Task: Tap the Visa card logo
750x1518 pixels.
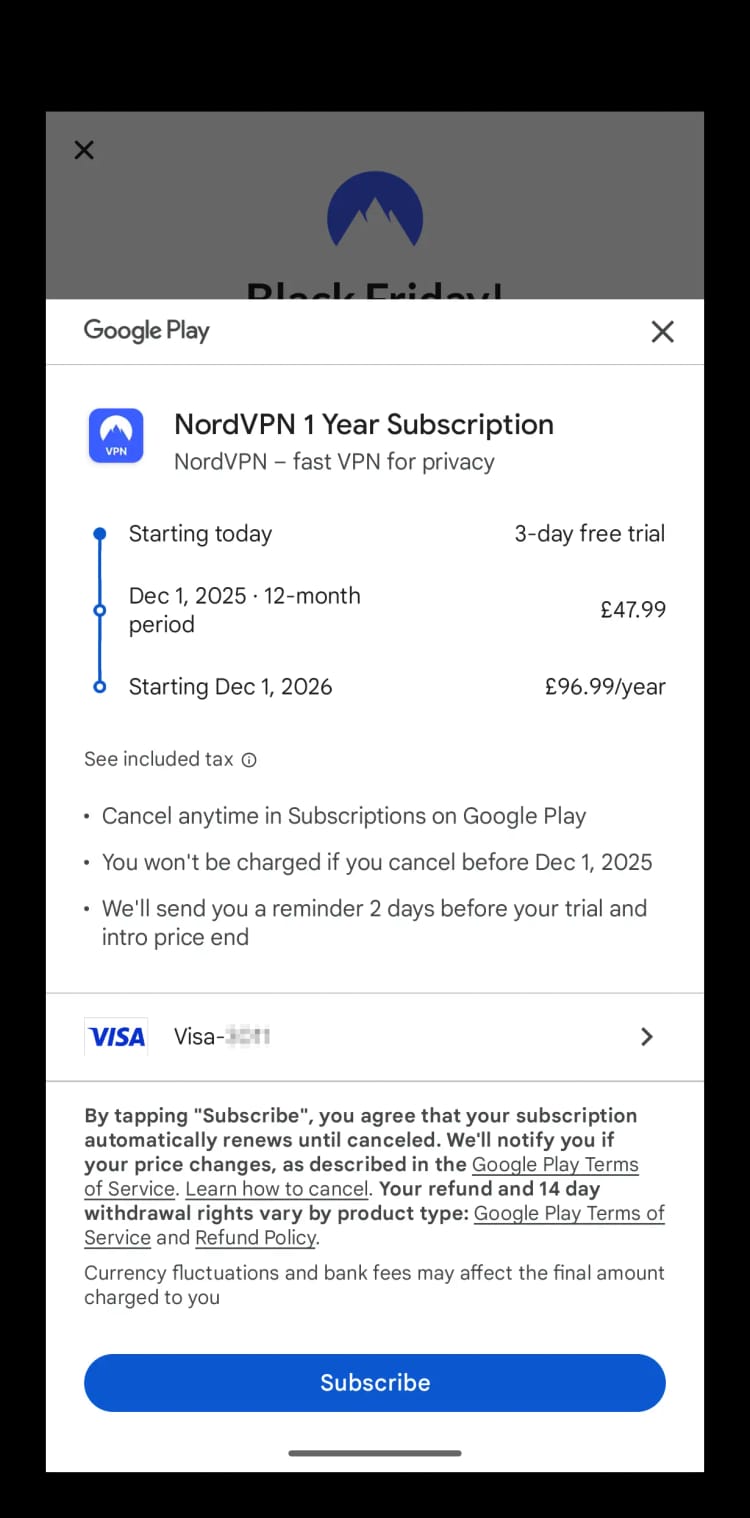Action: (x=116, y=1036)
